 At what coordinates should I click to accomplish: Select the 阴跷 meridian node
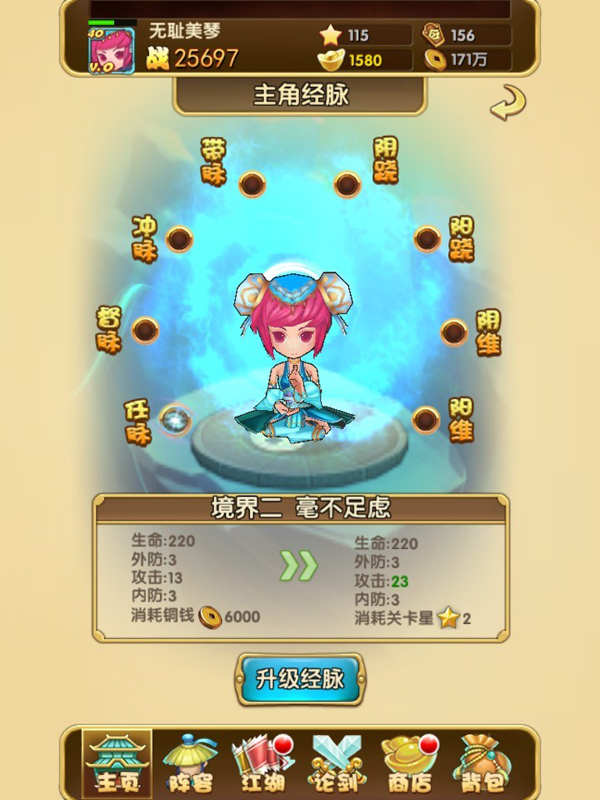tap(347, 184)
